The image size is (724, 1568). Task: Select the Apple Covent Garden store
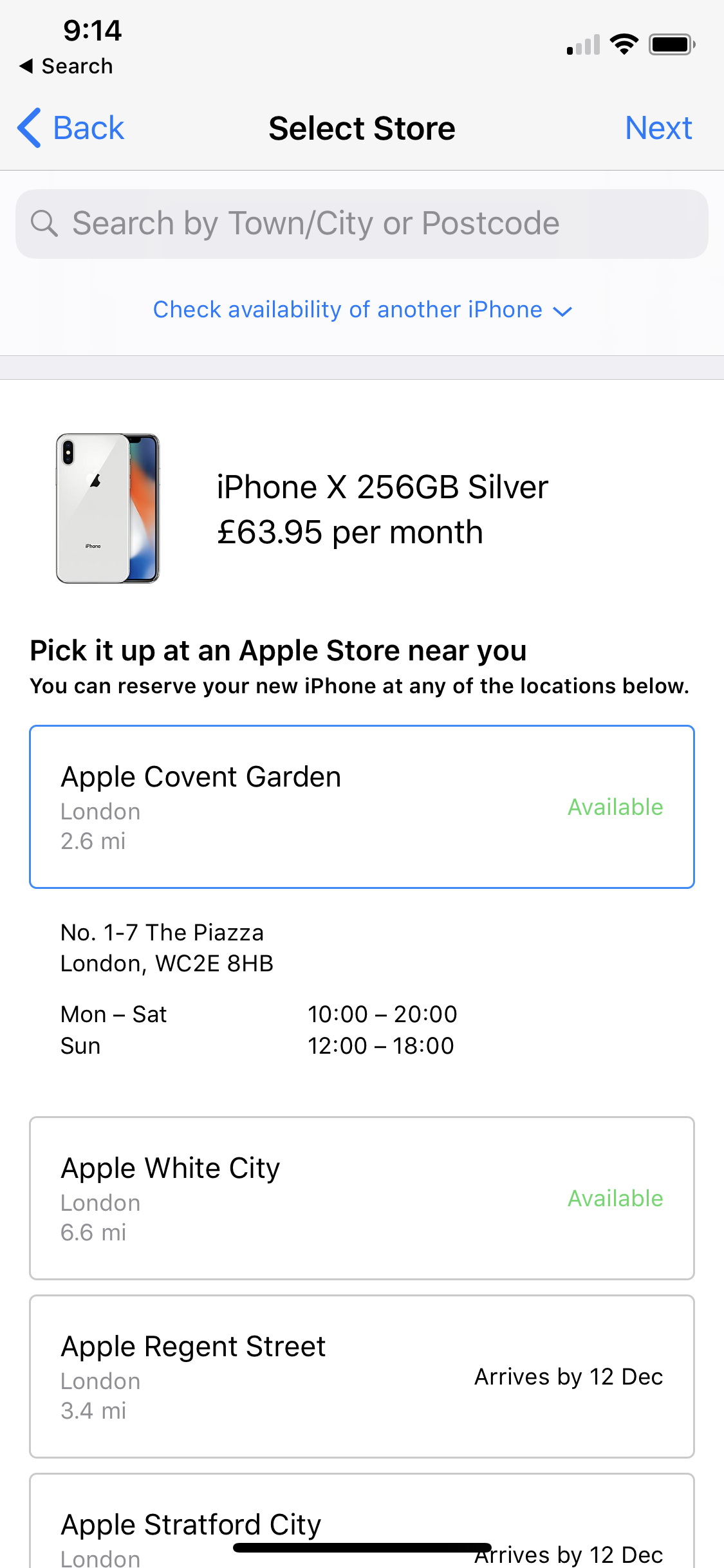point(362,807)
